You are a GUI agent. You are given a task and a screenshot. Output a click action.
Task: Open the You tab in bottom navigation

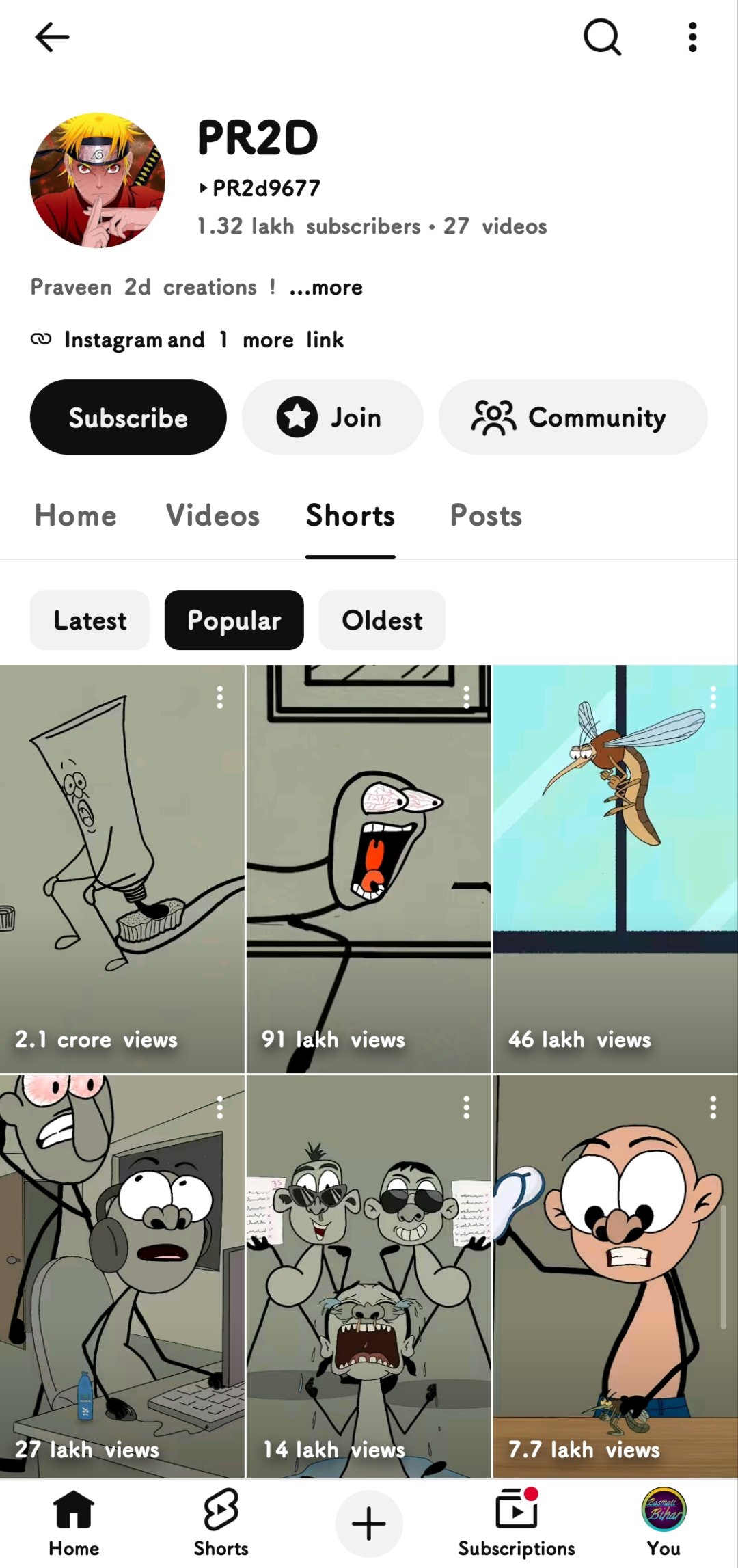(664, 1523)
